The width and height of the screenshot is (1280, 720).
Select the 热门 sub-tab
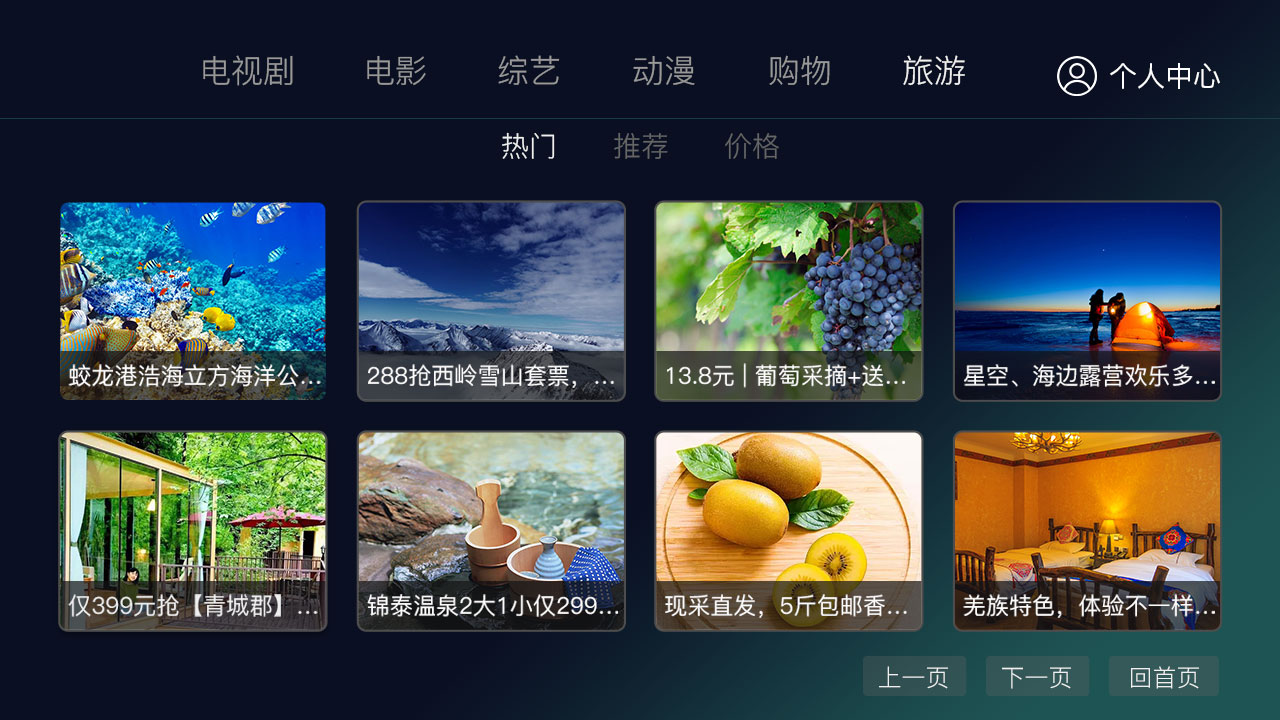pyautogui.click(x=528, y=147)
